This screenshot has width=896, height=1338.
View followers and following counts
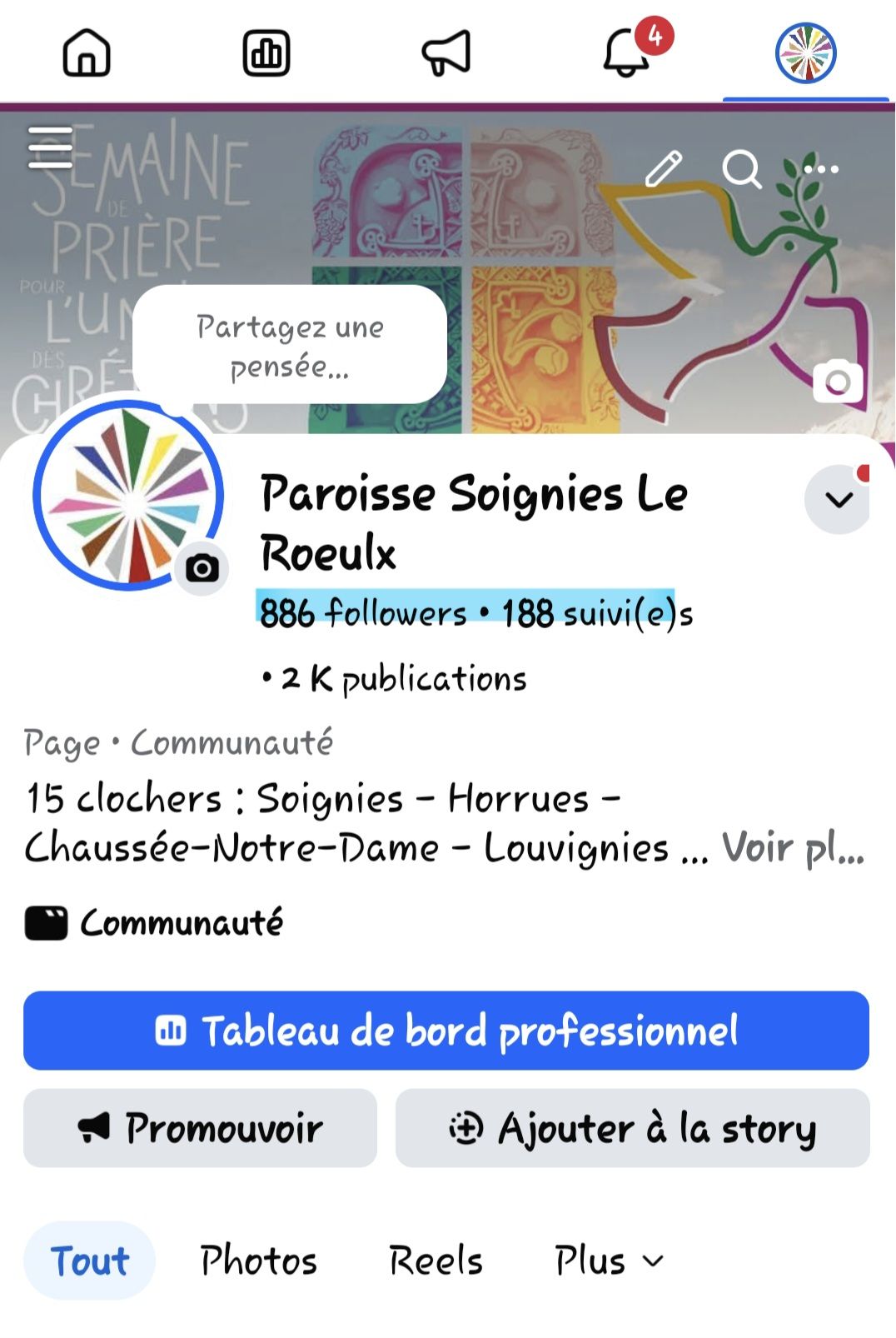(475, 613)
